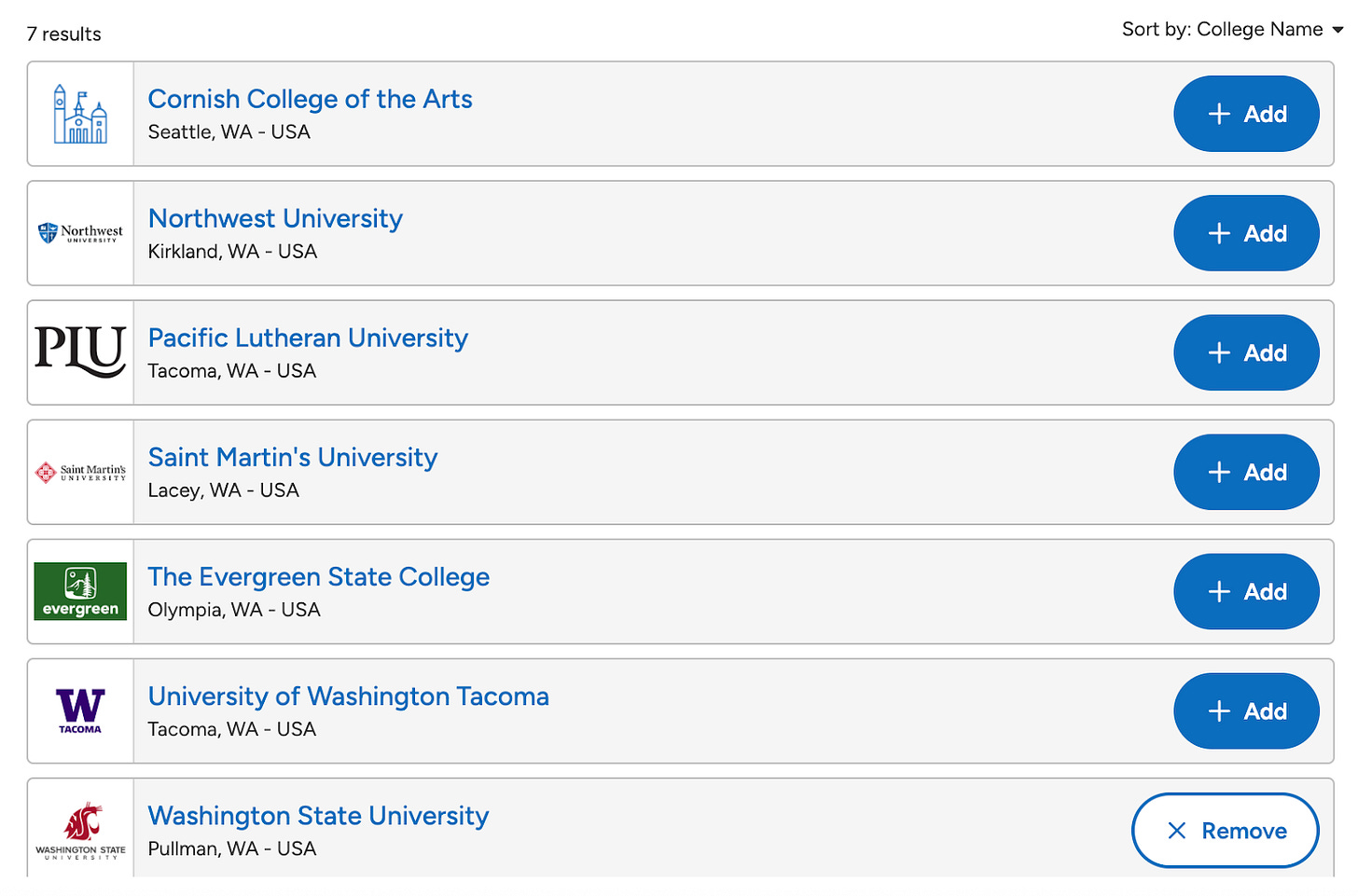This screenshot has width=1358, height=896.
Task: View Pacific Lutheran University page
Action: point(308,338)
